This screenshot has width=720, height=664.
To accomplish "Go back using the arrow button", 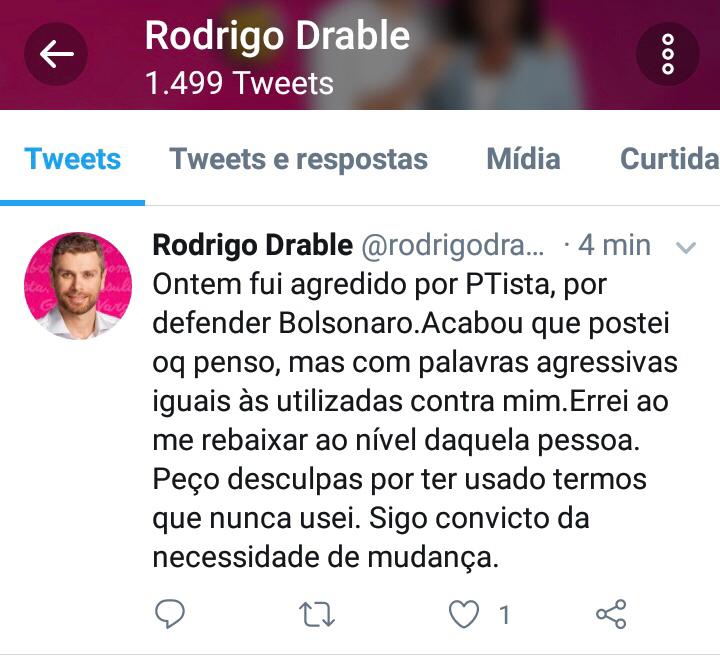I will point(56,54).
